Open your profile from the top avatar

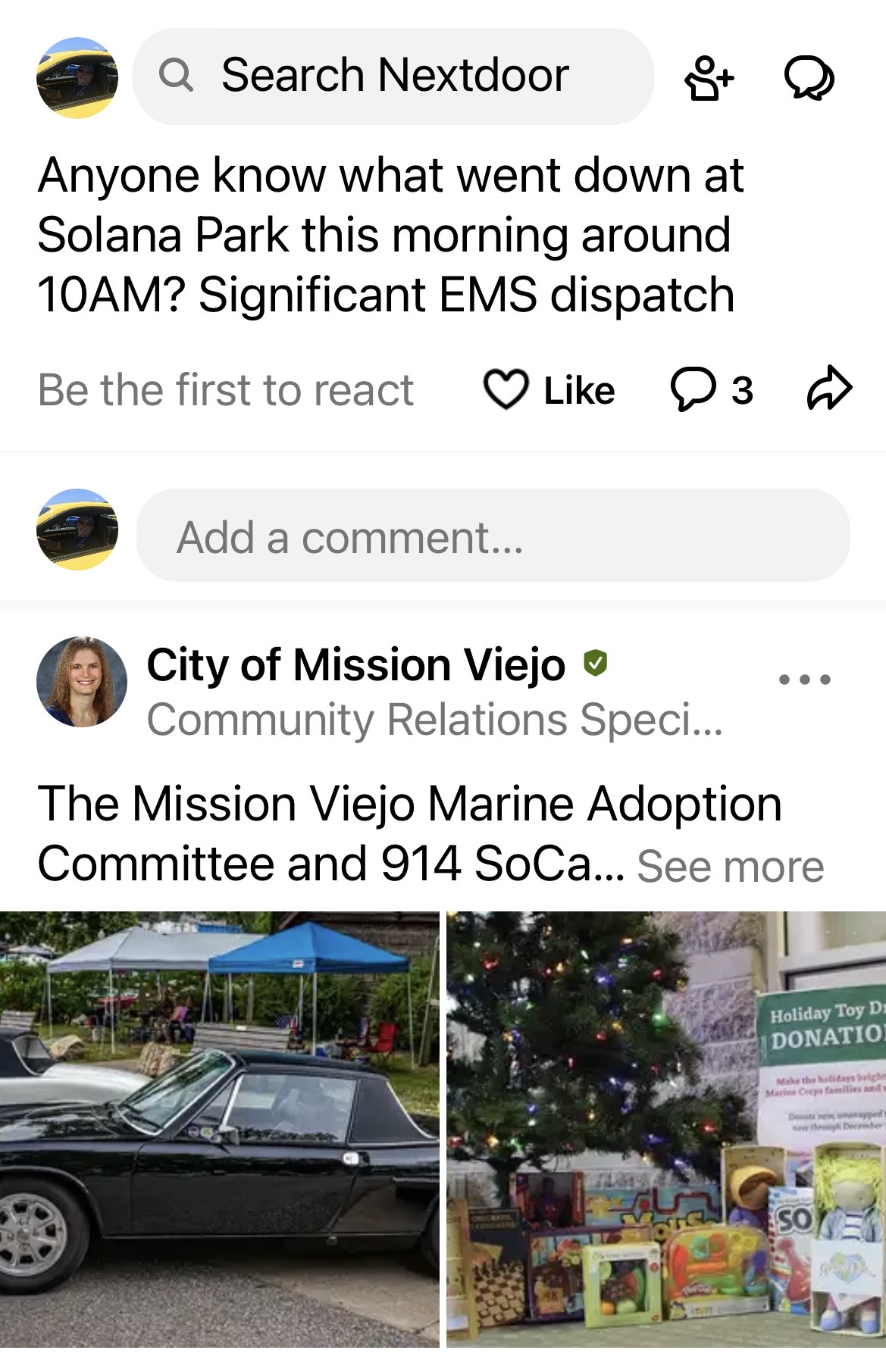pyautogui.click(x=77, y=77)
